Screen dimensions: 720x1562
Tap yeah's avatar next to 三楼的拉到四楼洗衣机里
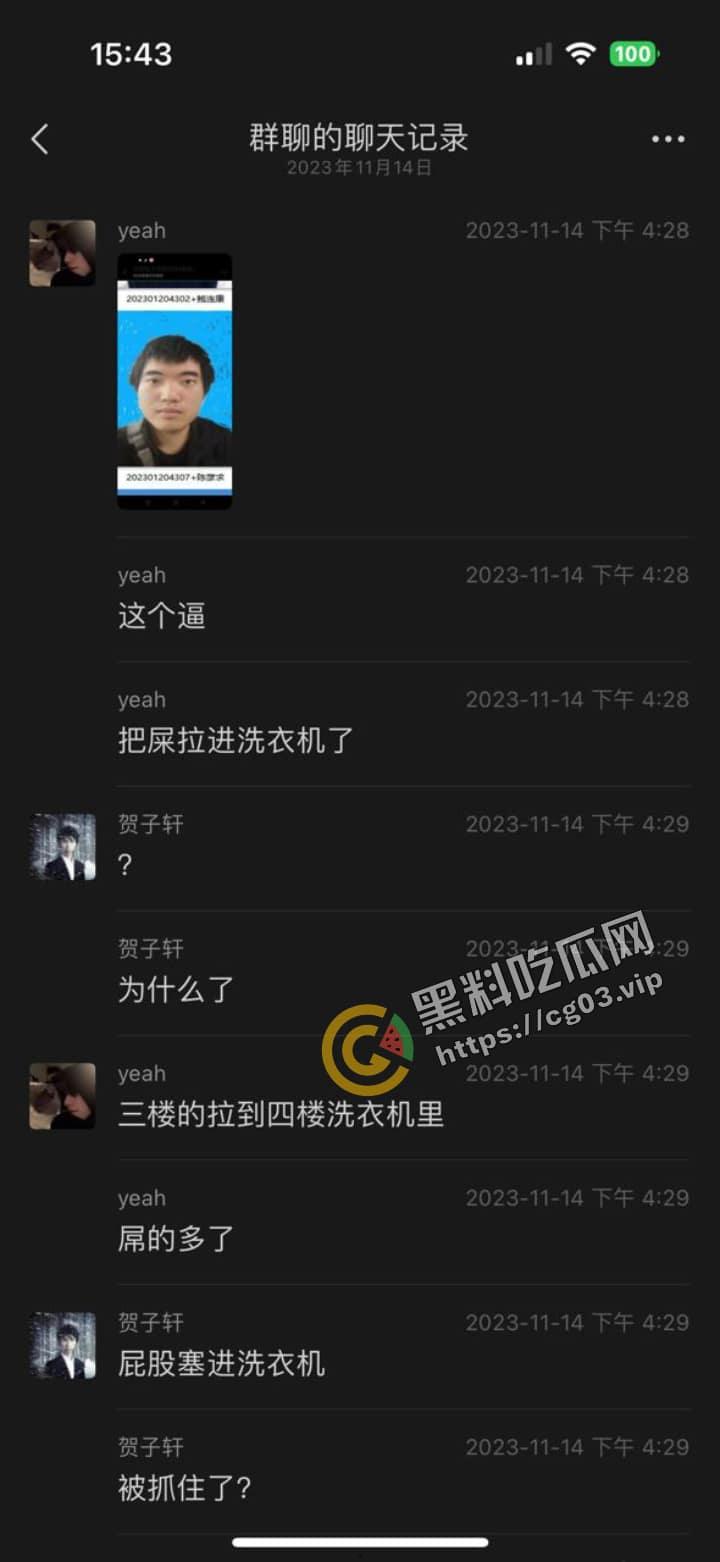(x=61, y=1095)
